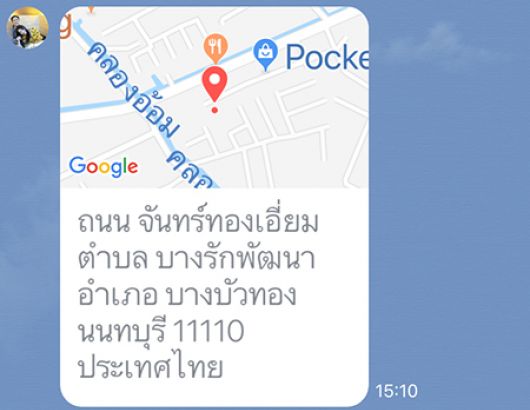Image resolution: width=530 pixels, height=410 pixels.
Task: Open the sender's profile picture
Action: click(27, 28)
